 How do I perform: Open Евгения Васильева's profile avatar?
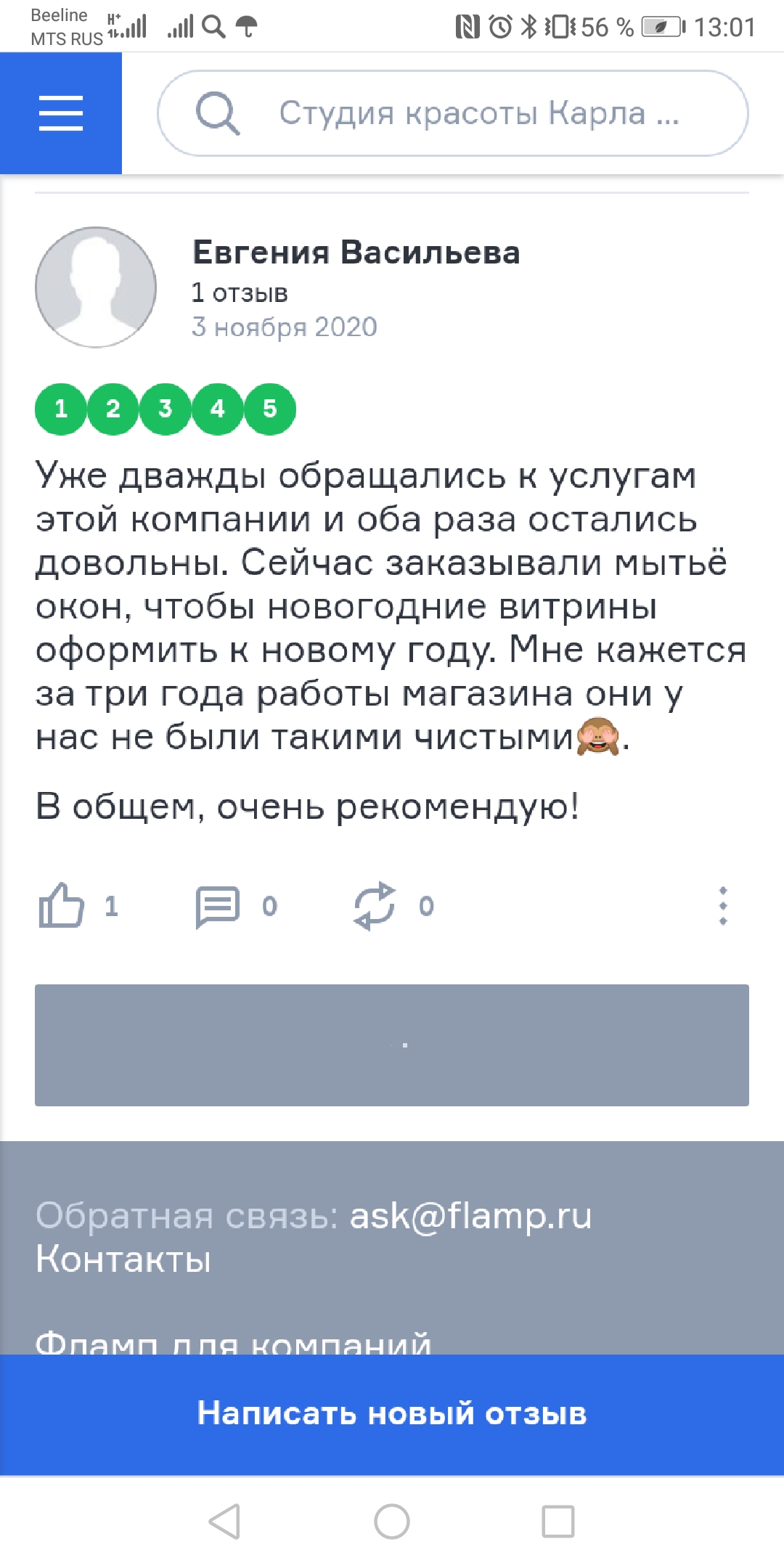[x=96, y=287]
